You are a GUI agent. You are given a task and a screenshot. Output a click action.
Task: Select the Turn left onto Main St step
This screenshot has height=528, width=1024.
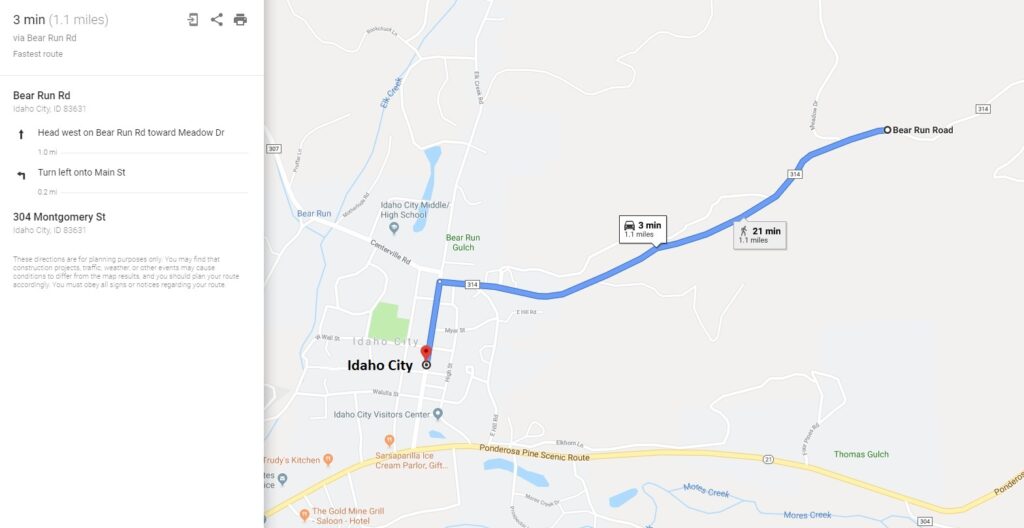pyautogui.click(x=80, y=172)
